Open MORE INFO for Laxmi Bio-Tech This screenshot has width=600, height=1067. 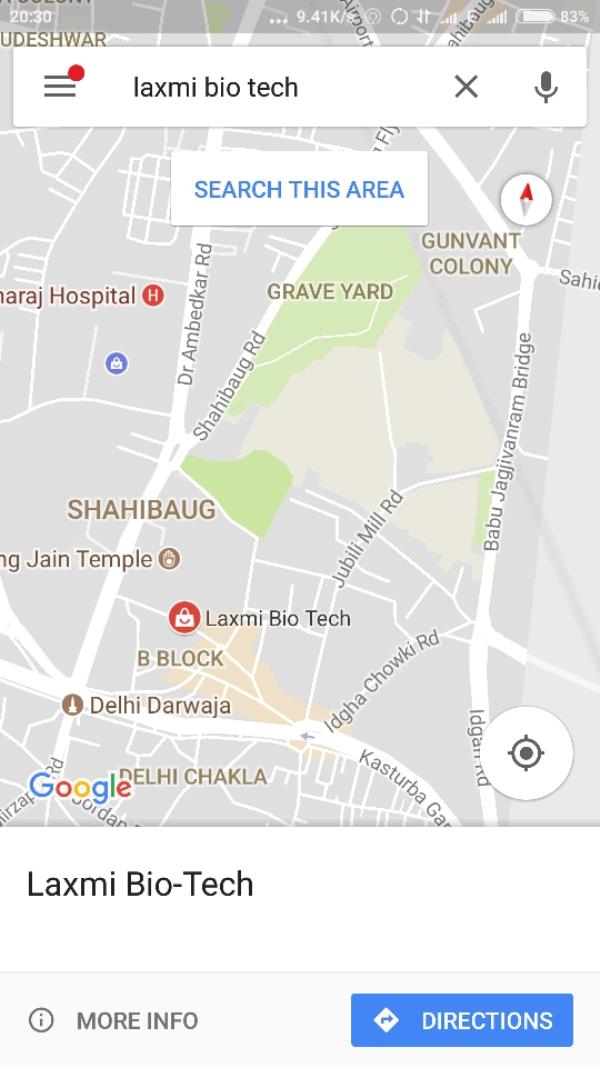[114, 1020]
